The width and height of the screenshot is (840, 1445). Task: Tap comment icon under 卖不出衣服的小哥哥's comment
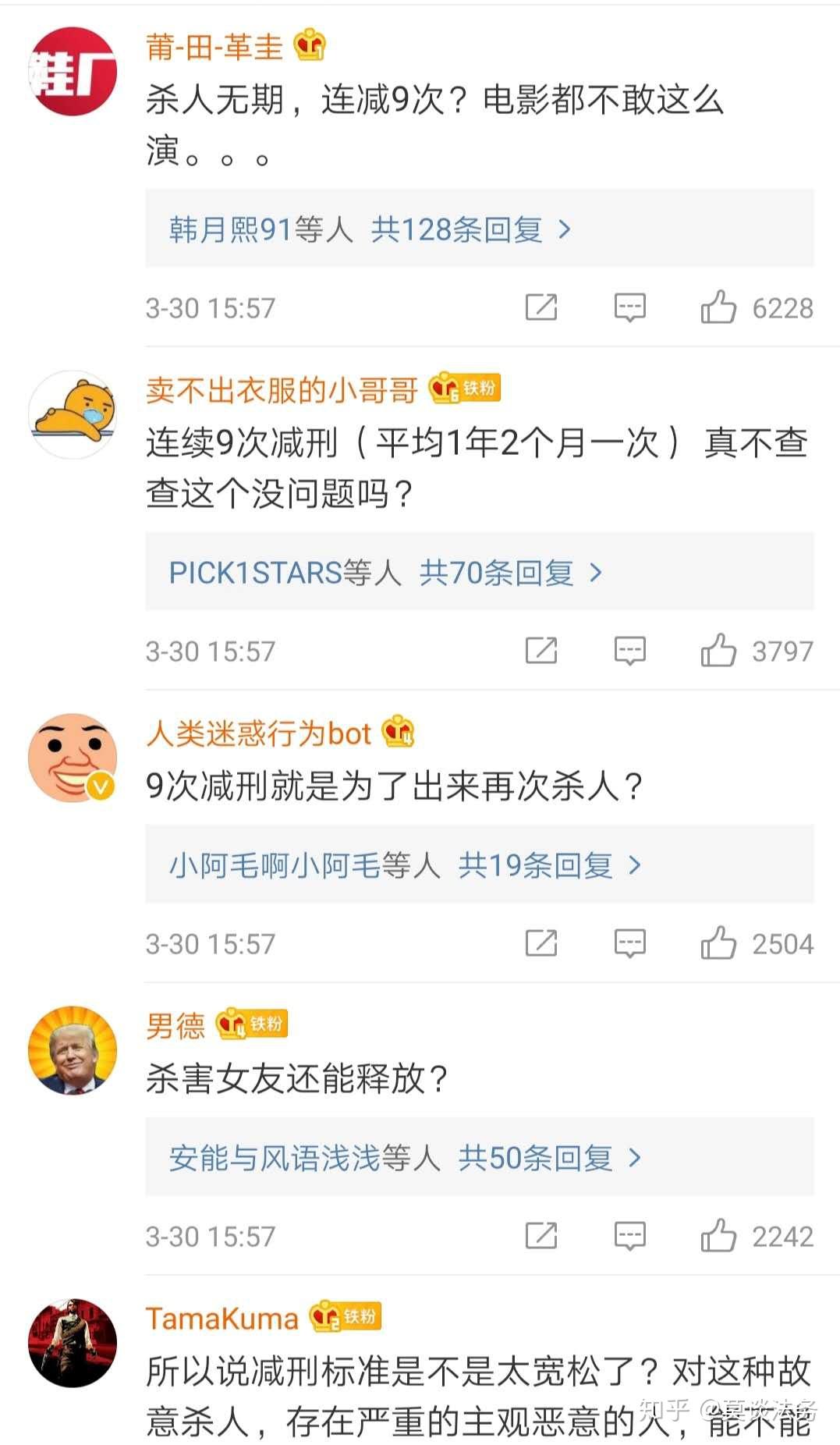[629, 651]
